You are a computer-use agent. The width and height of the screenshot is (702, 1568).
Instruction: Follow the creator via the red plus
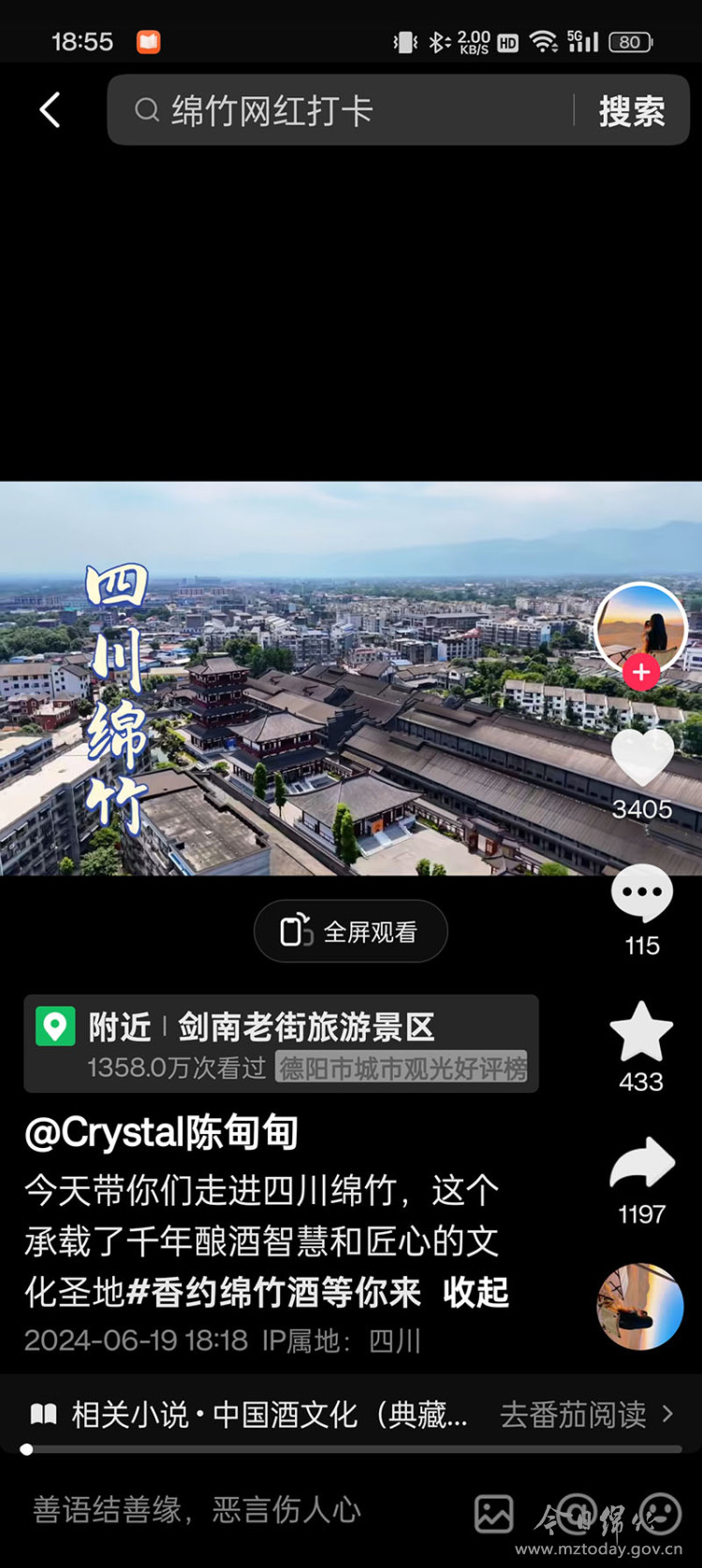click(641, 672)
